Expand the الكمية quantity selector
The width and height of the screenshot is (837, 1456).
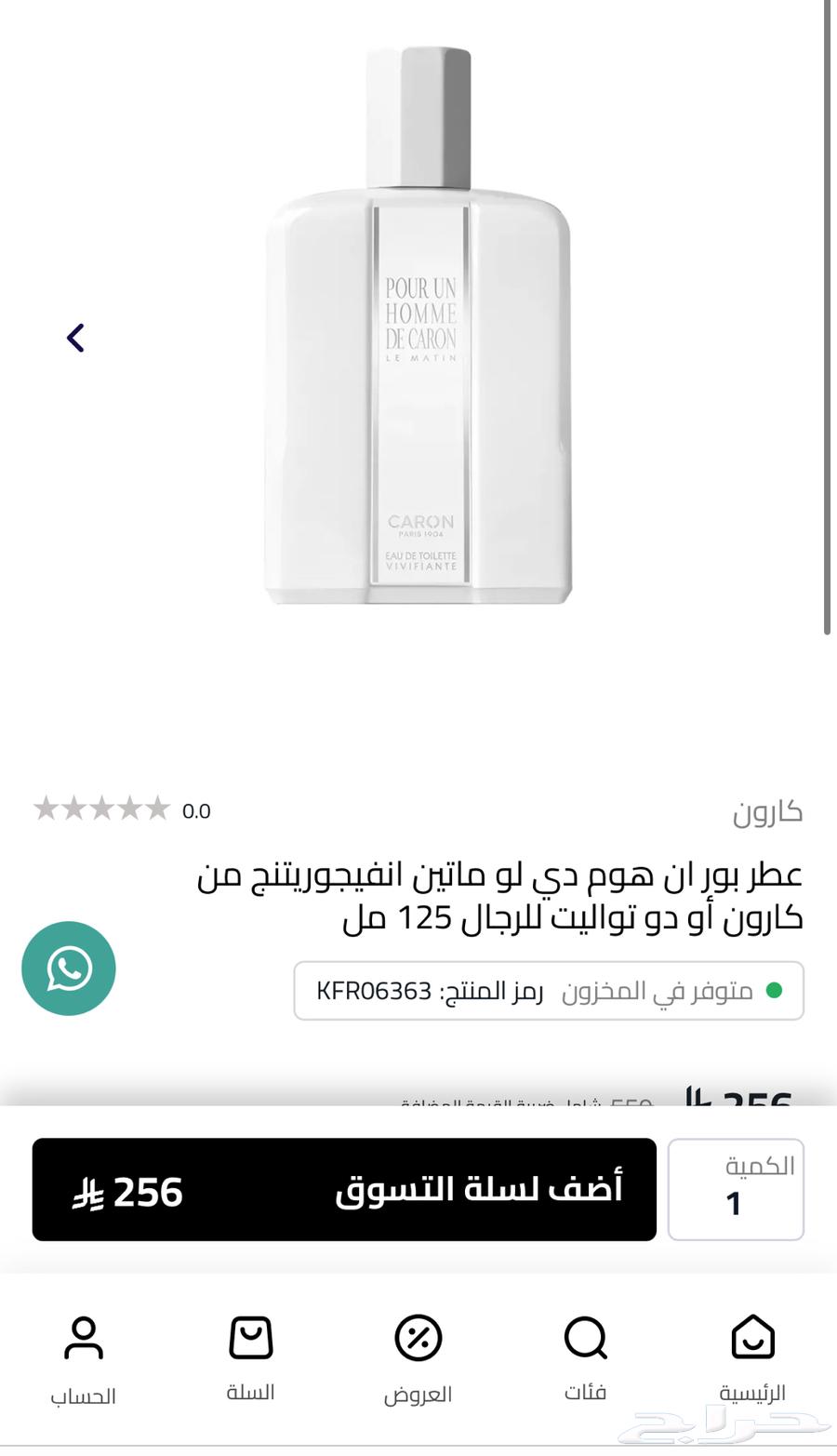(x=735, y=1189)
